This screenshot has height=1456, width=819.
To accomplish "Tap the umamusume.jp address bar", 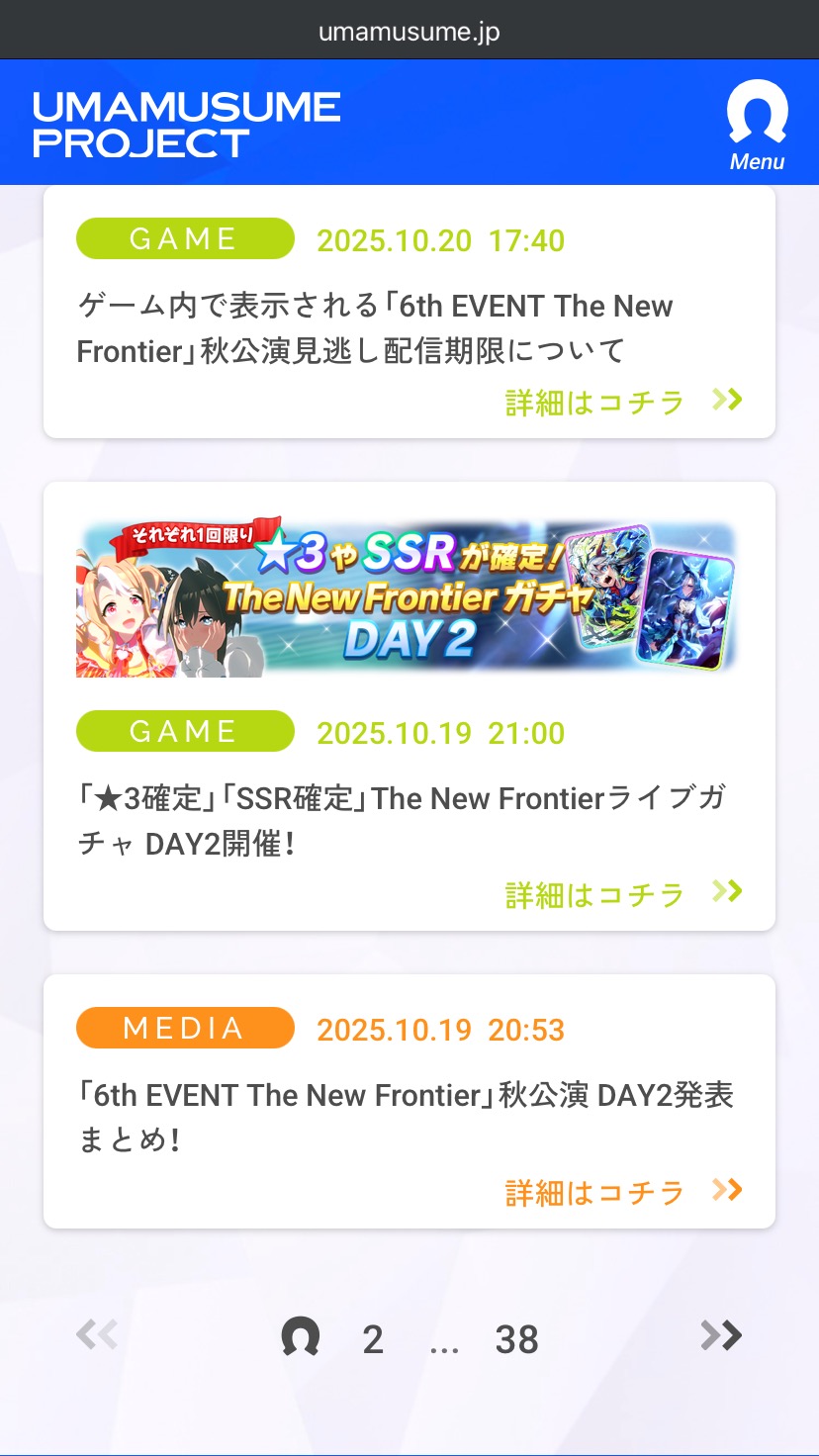I will [409, 32].
